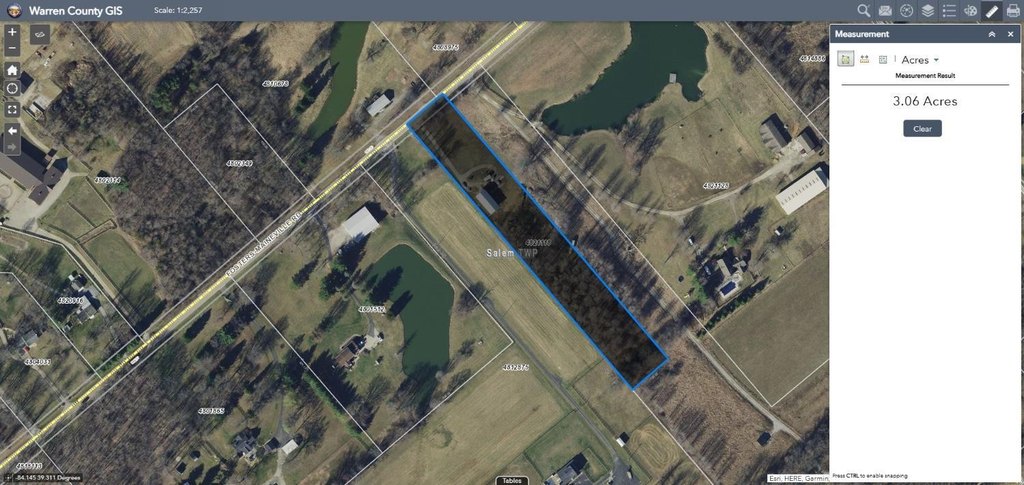
Task: Collapse the Measurement panel
Action: click(992, 34)
